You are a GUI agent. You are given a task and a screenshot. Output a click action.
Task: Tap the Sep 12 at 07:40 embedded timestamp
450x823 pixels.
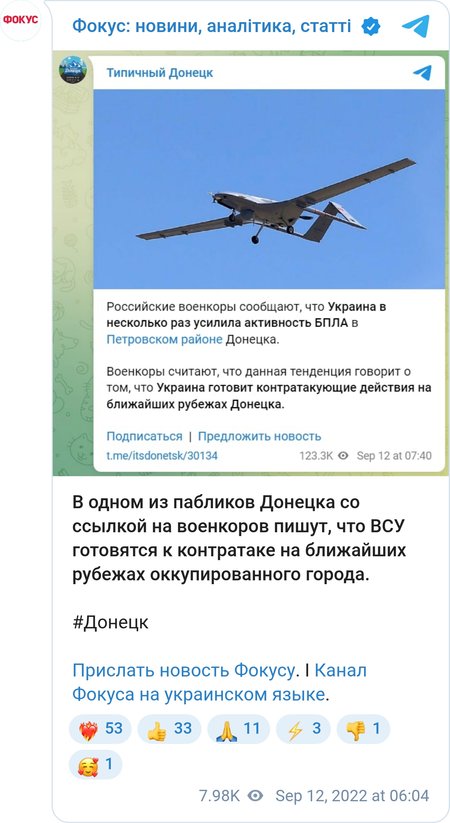coord(394,456)
